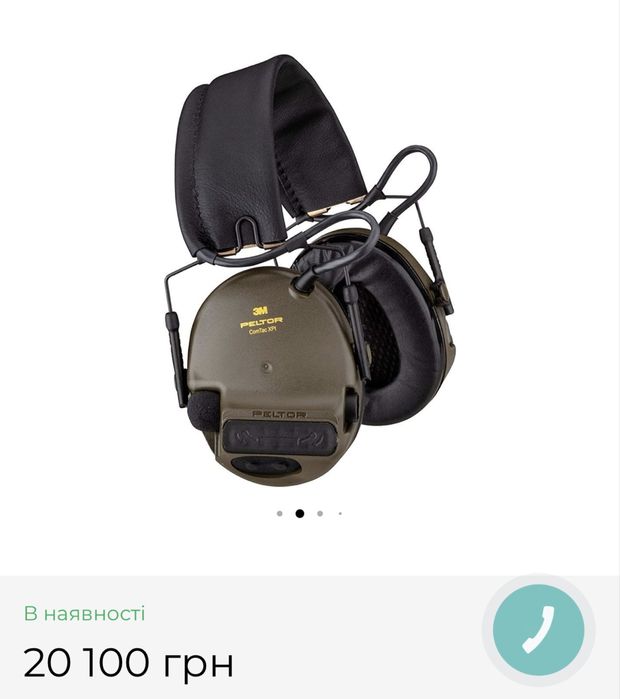The height and width of the screenshot is (699, 620).
Task: Jump to the first photo indicator dot
Action: click(x=279, y=513)
